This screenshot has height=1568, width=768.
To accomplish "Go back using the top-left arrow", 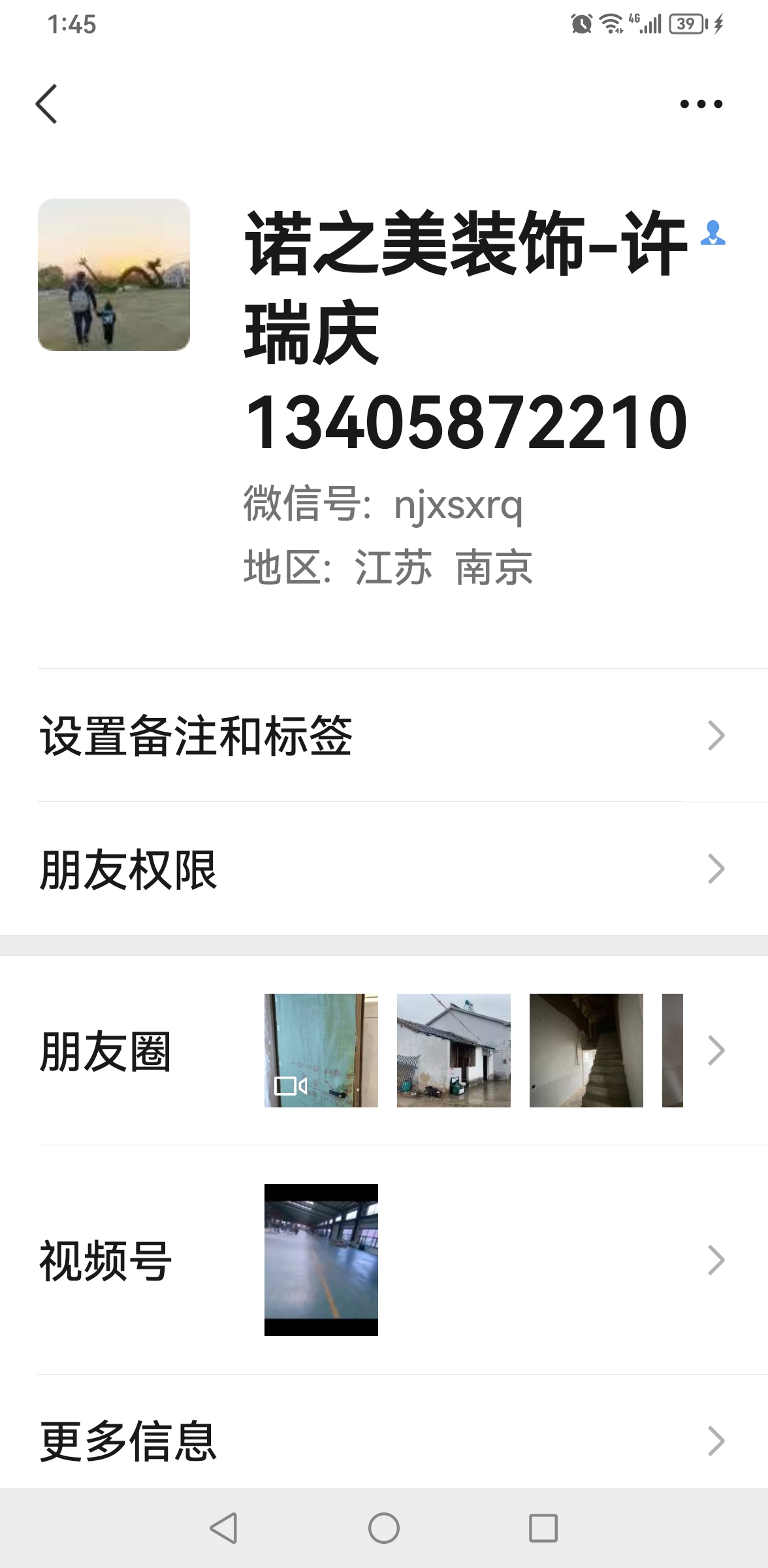I will click(x=47, y=104).
